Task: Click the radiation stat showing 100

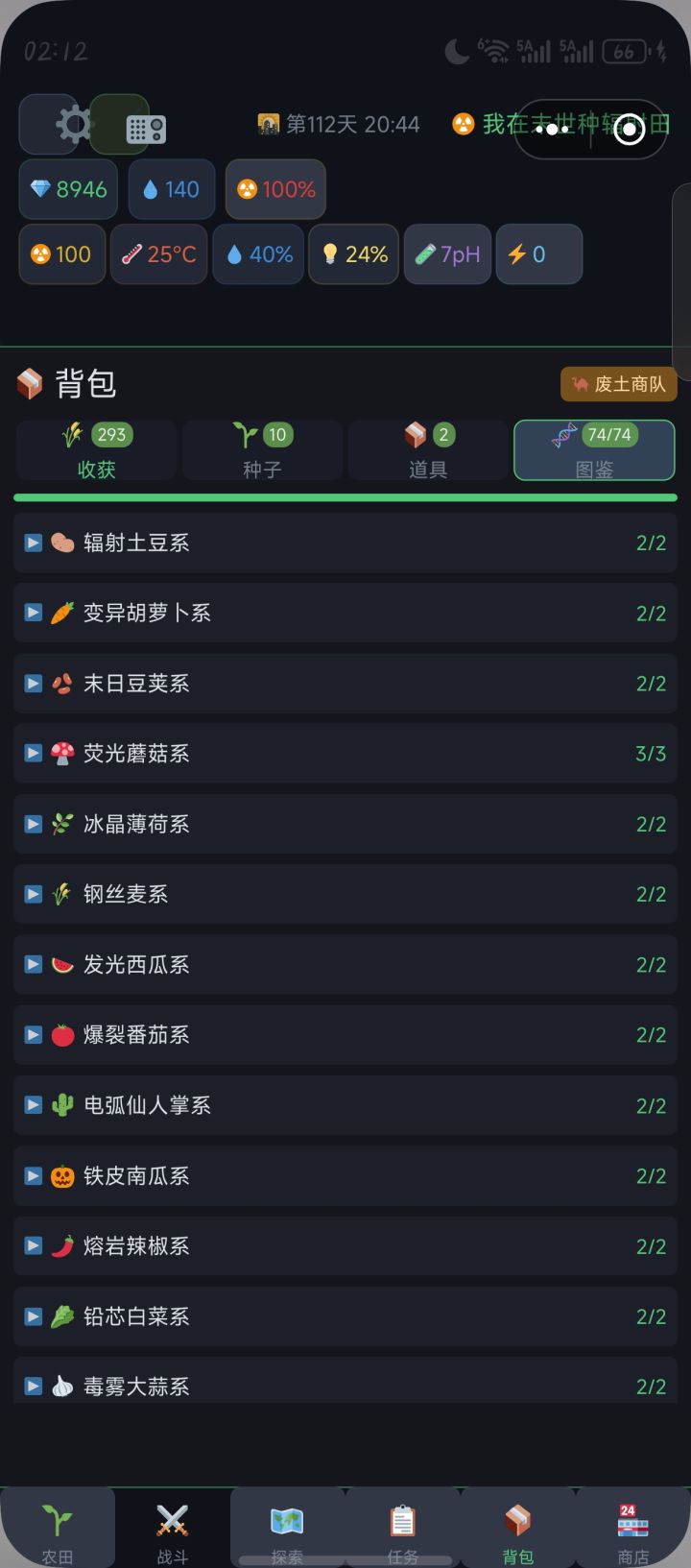Action: pyautogui.click(x=61, y=254)
